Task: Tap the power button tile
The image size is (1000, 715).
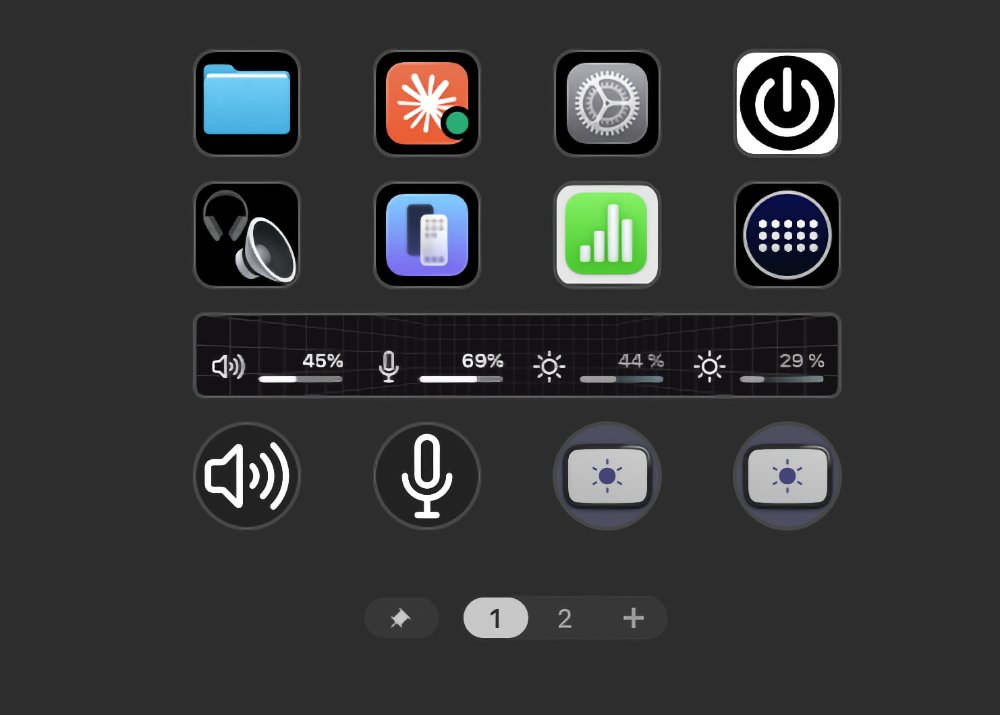Action: [x=787, y=103]
